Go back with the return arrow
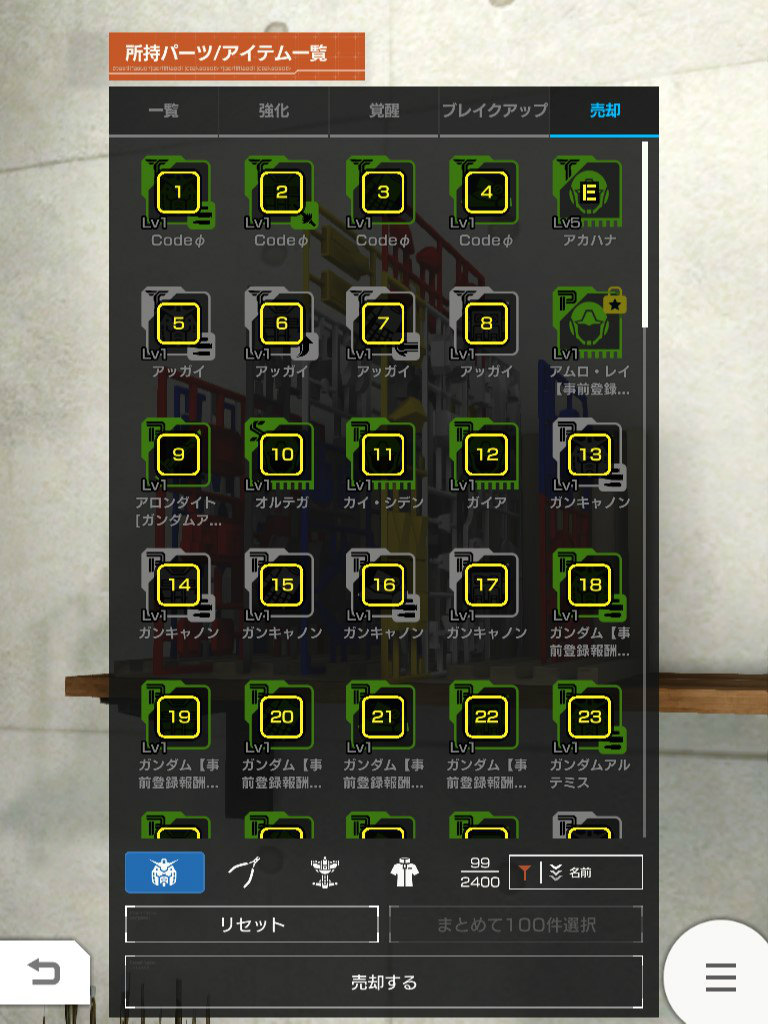 [x=44, y=972]
